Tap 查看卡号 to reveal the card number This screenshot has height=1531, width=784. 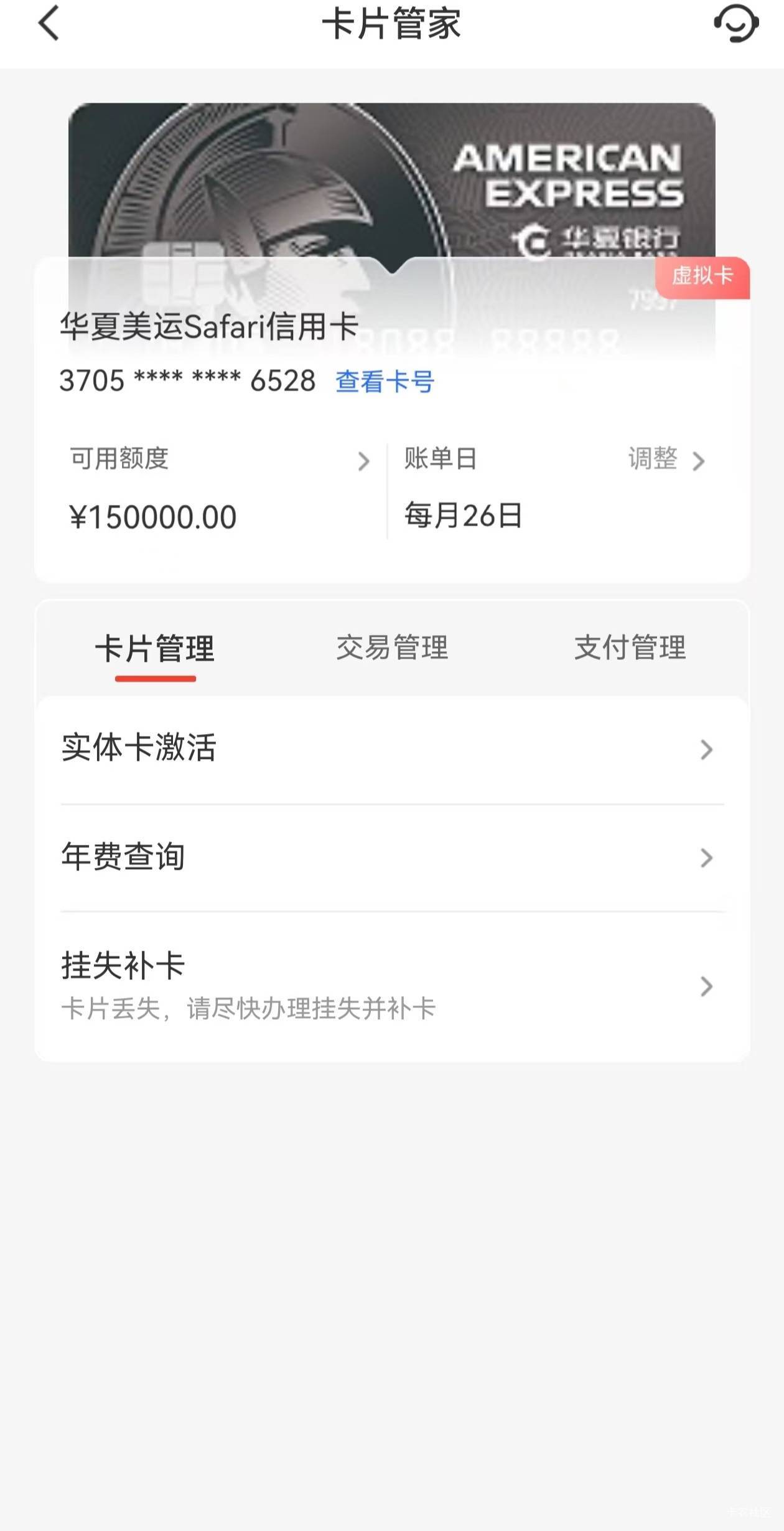click(385, 381)
